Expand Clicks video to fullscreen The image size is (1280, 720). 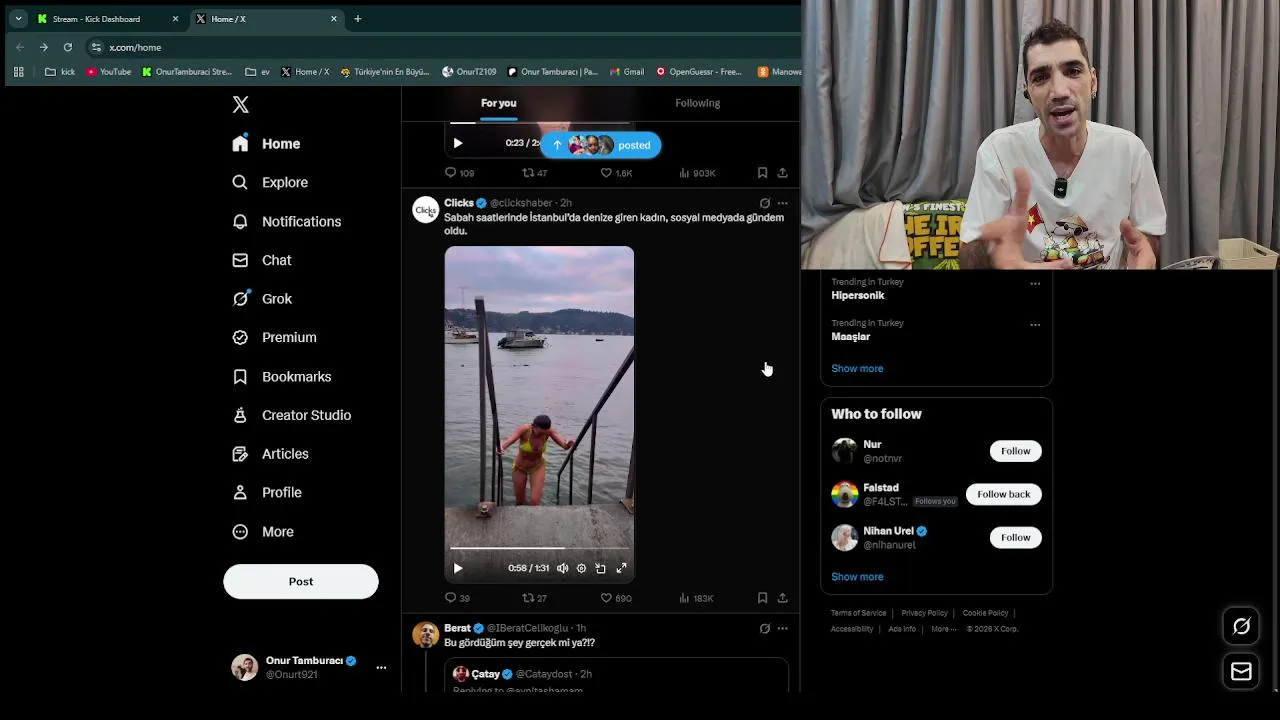tap(621, 568)
